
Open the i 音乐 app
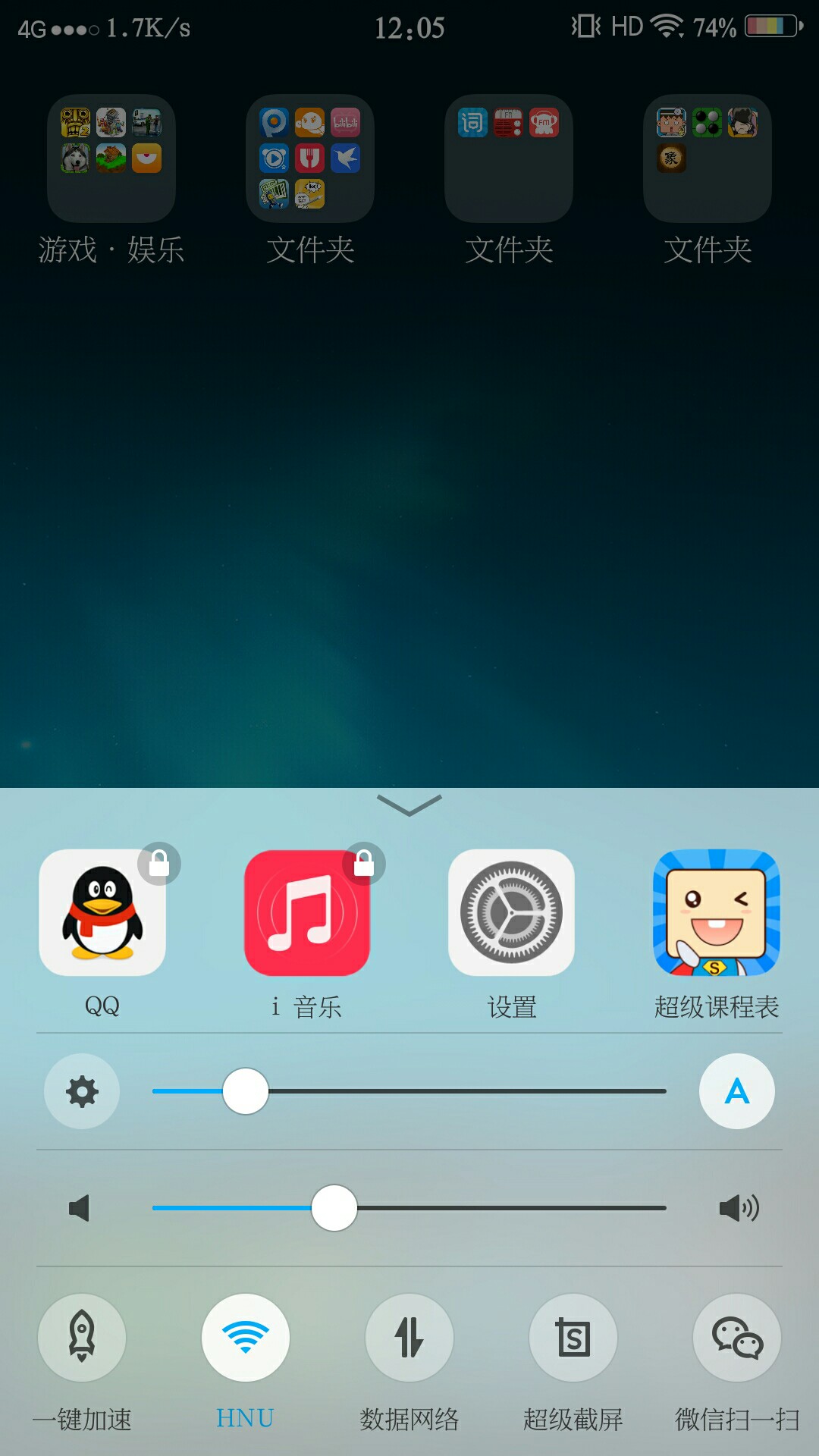[306, 912]
